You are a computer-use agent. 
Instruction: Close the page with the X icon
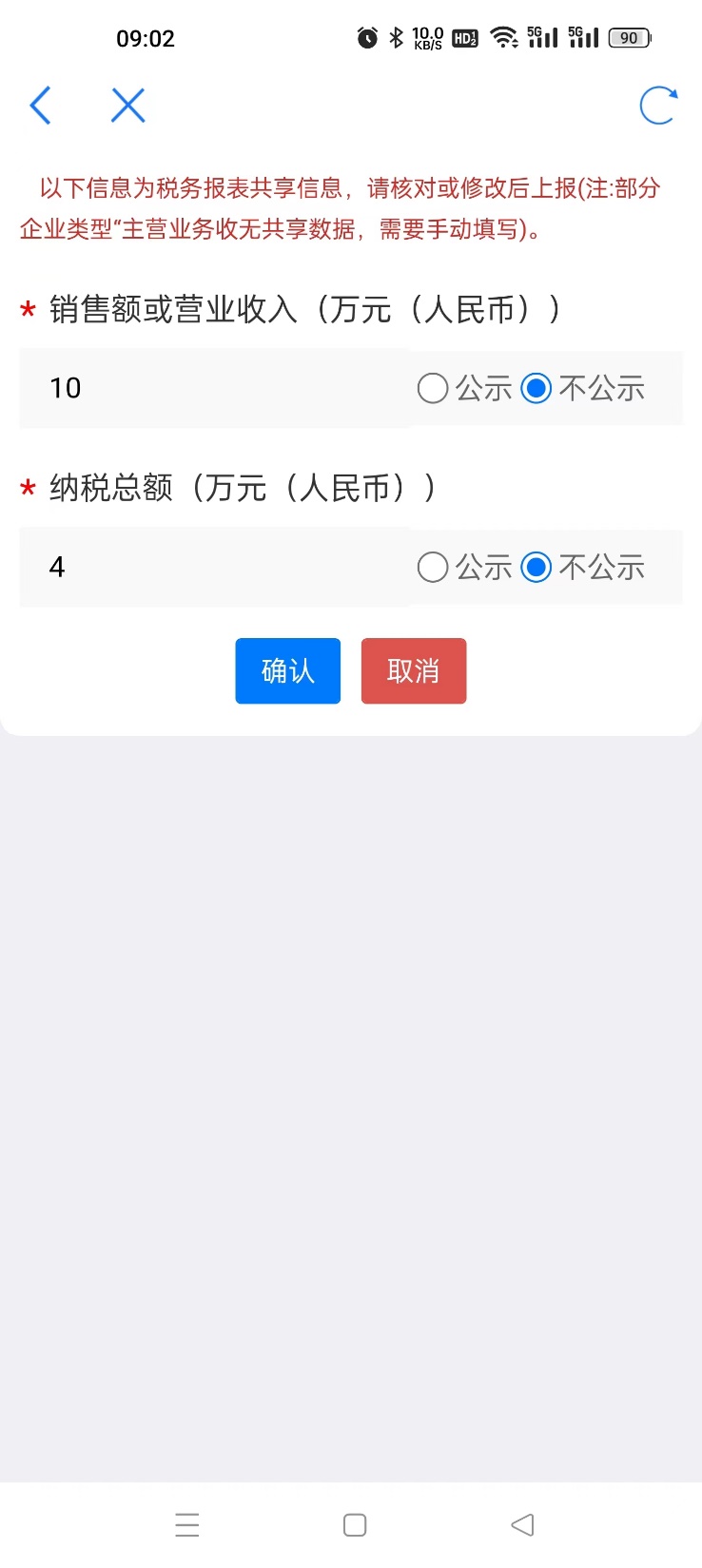click(127, 106)
